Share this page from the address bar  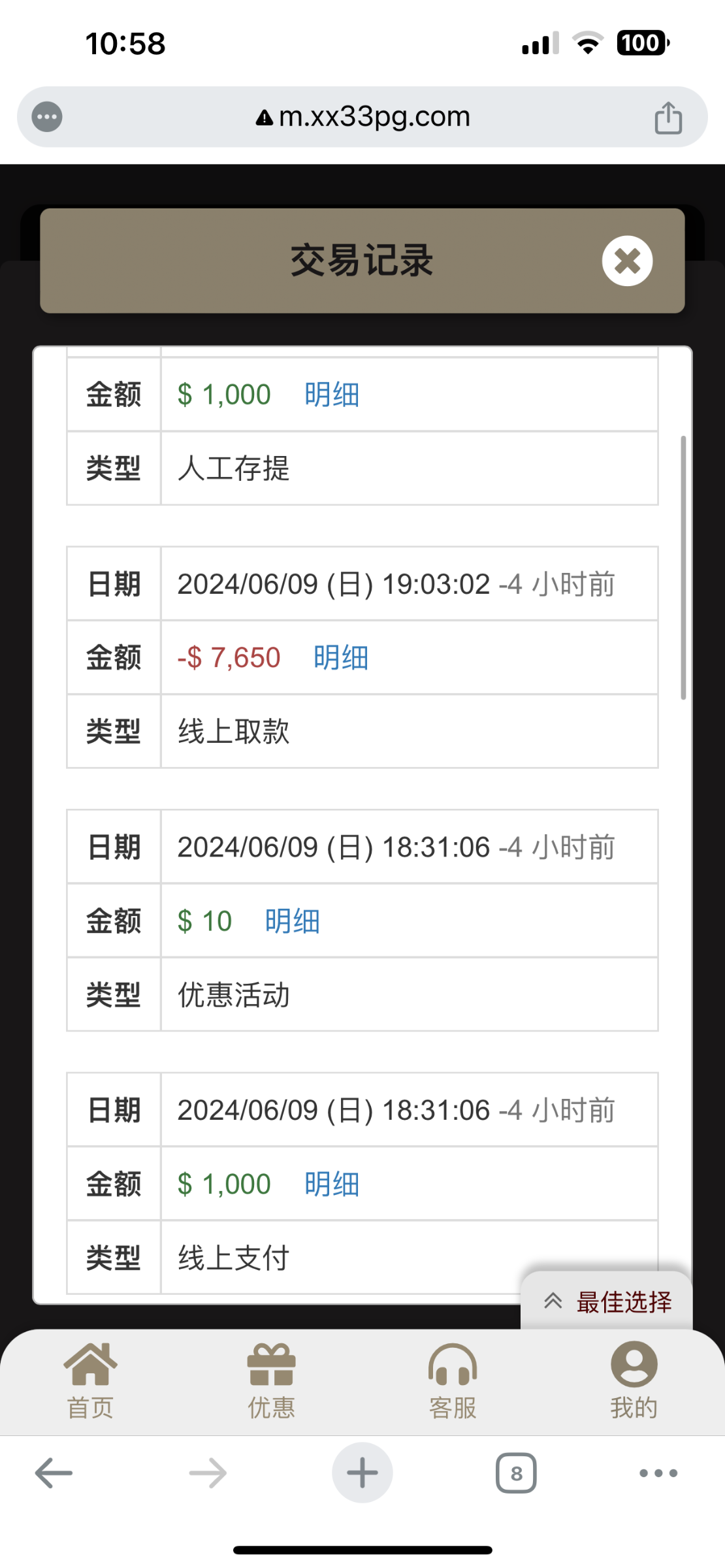pyautogui.click(x=668, y=118)
